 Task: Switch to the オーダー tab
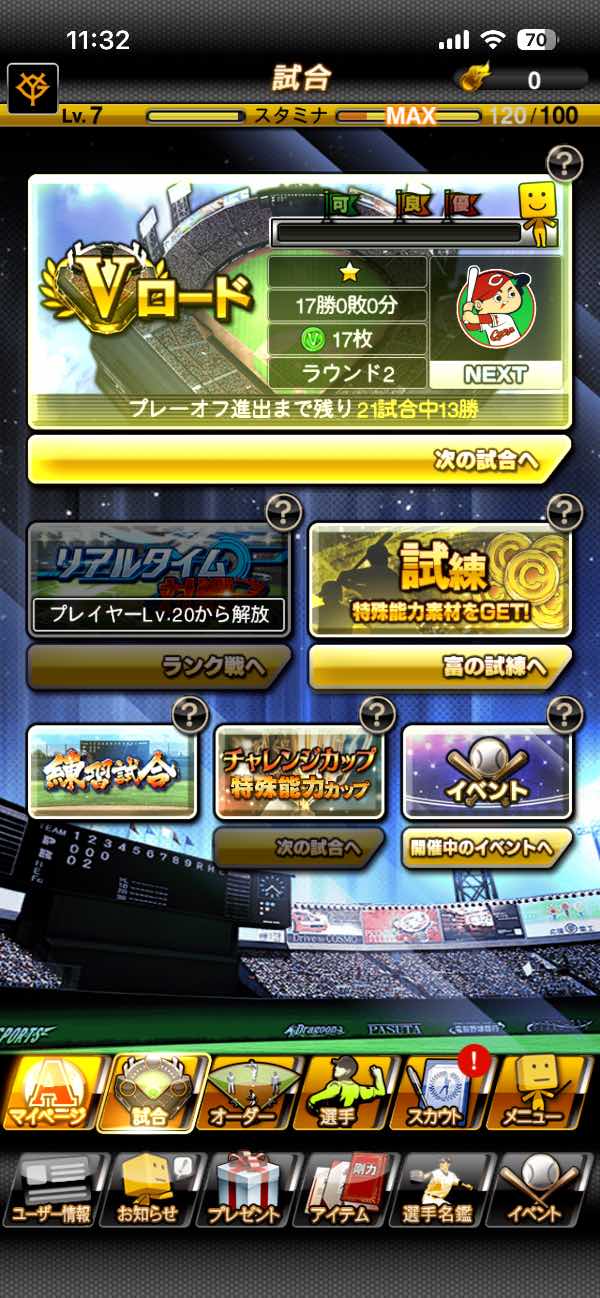click(x=252, y=1093)
